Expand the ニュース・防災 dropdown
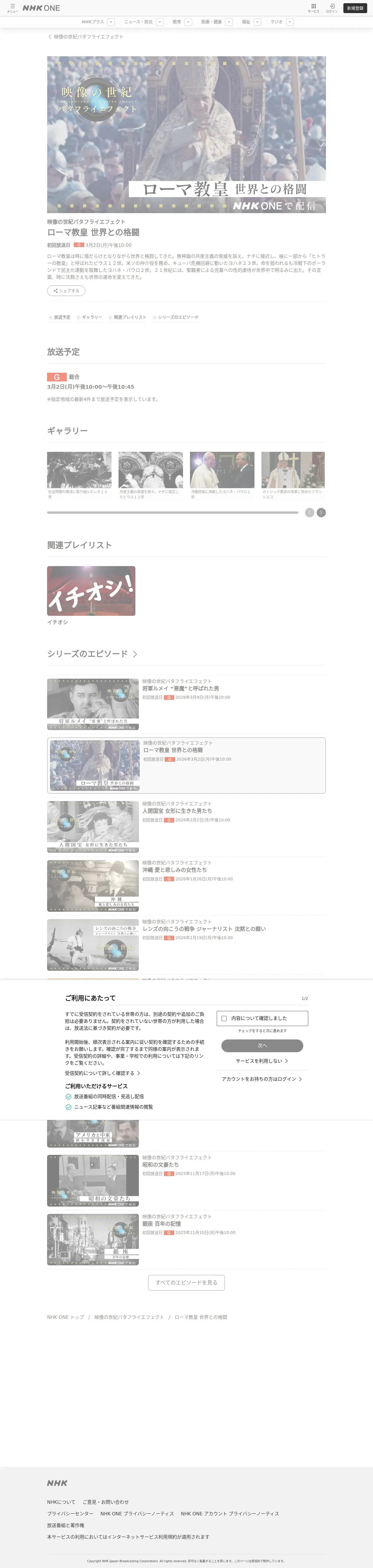Image resolution: width=373 pixels, height=1568 pixels. [159, 22]
